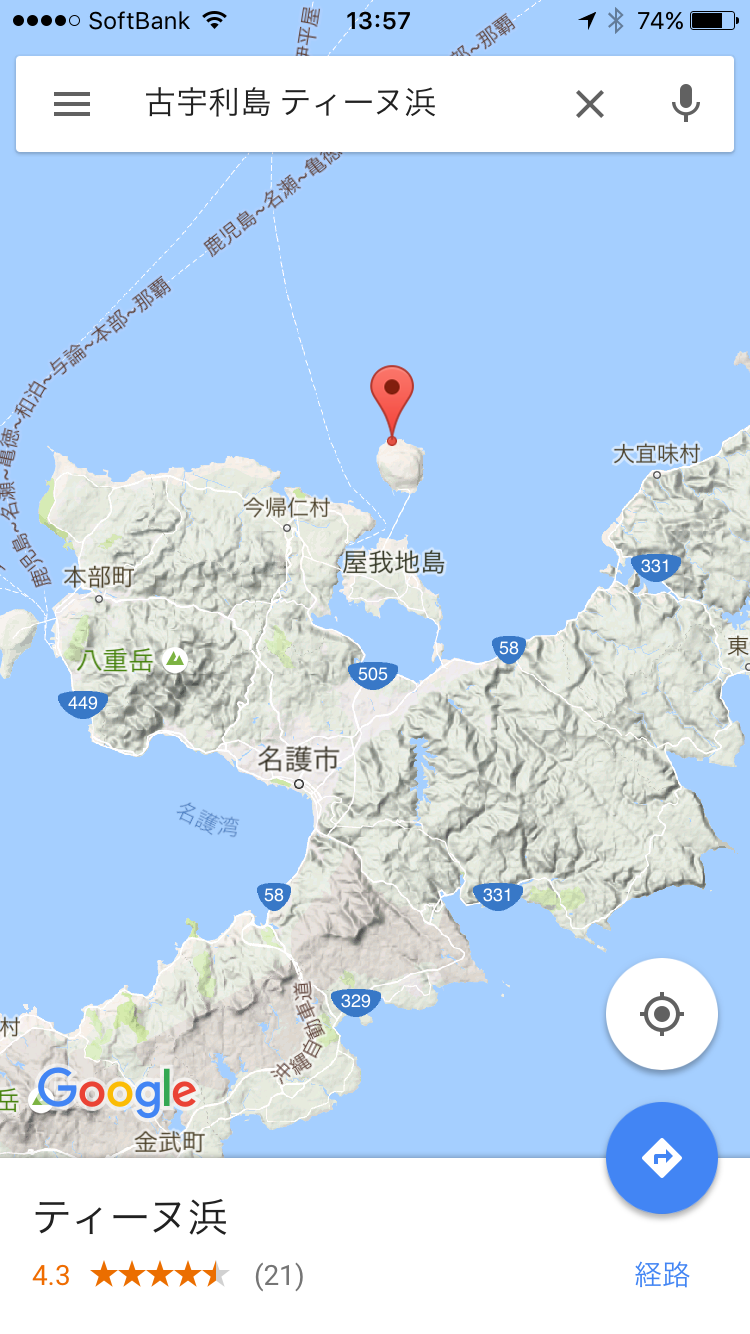Image resolution: width=750 pixels, height=1334 pixels.
Task: Select the red map pin
Action: (x=392, y=394)
